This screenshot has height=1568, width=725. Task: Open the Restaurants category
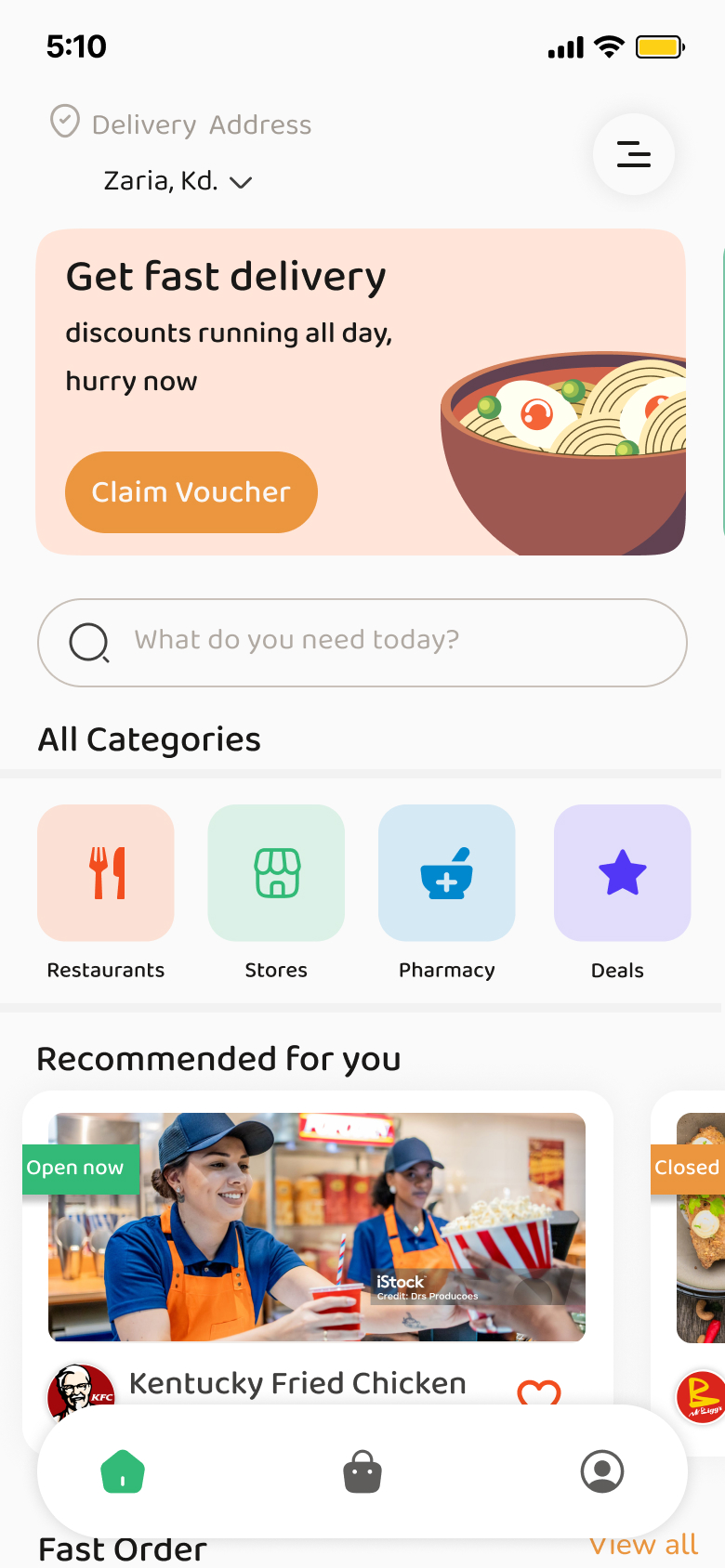tap(106, 873)
